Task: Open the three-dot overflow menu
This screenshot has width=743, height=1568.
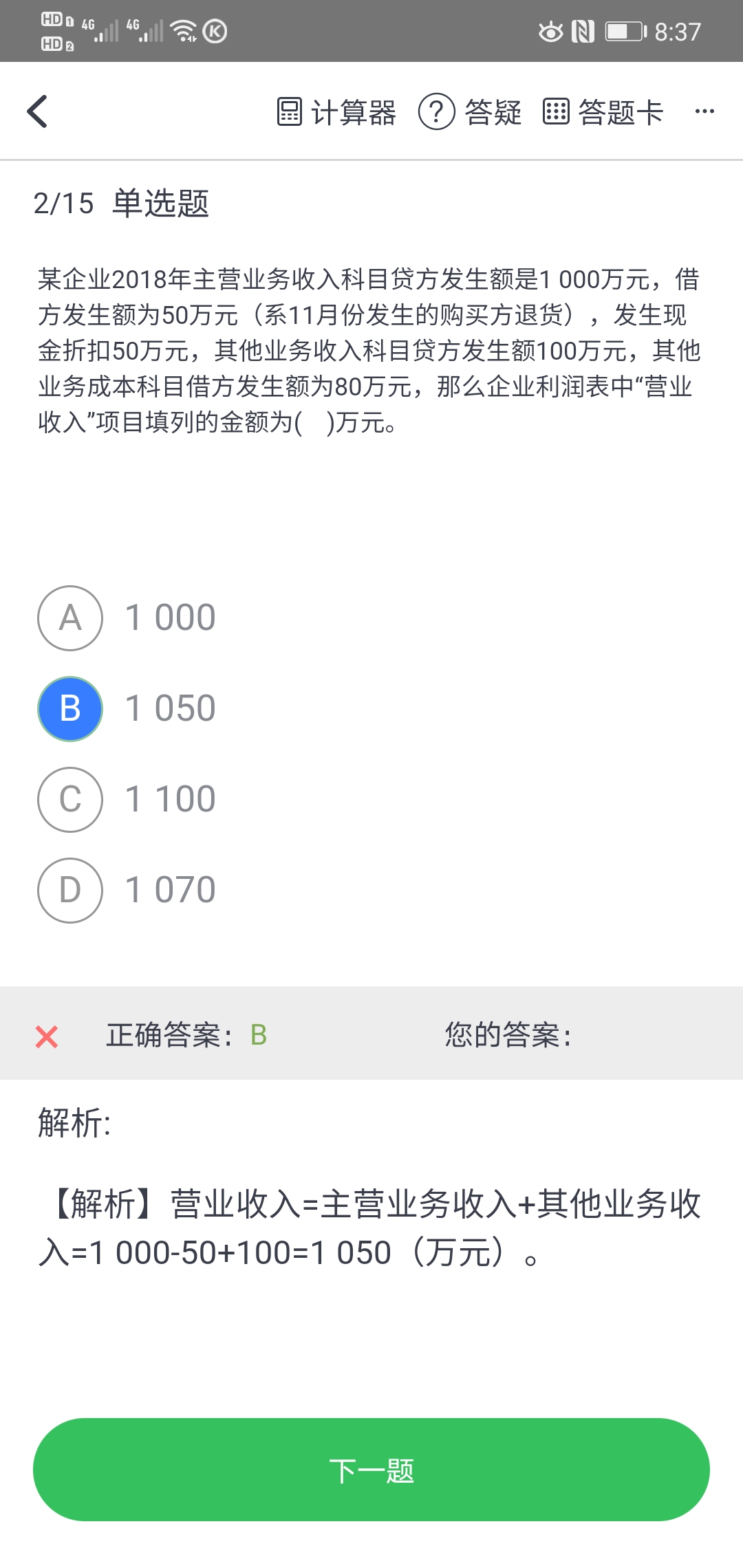Action: tap(704, 111)
